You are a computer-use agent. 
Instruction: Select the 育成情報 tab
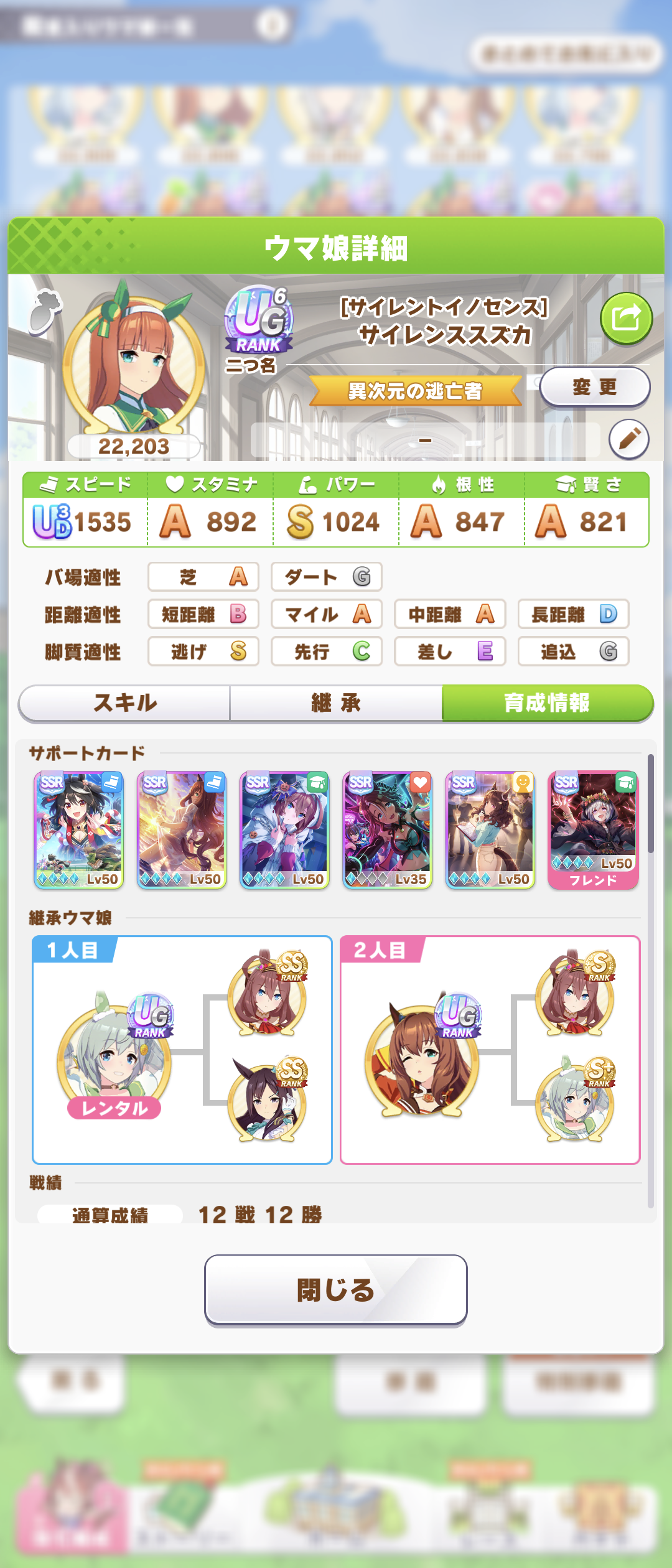pos(547,703)
